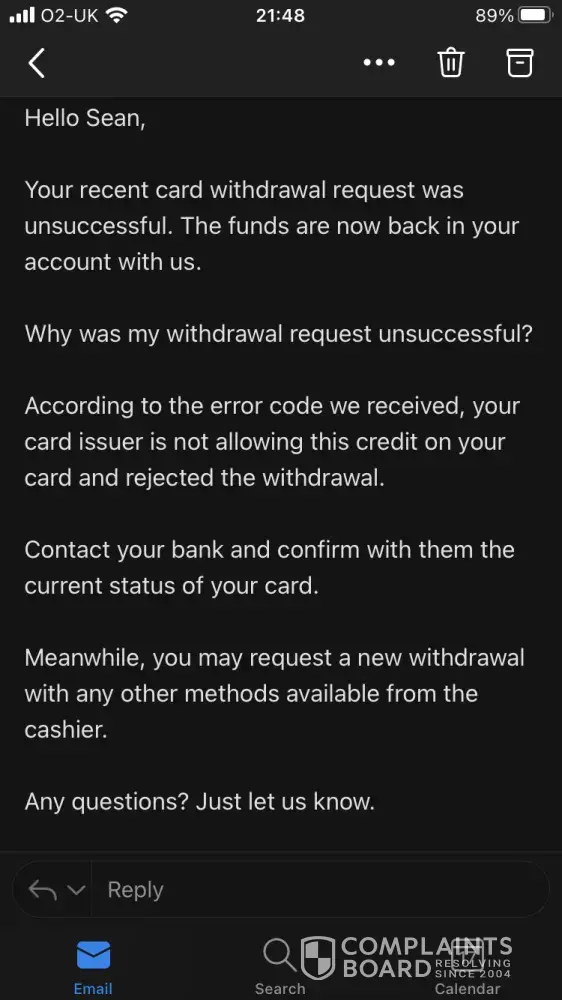The width and height of the screenshot is (562, 1000).
Task: Switch to the Email tab
Action: pos(93,966)
